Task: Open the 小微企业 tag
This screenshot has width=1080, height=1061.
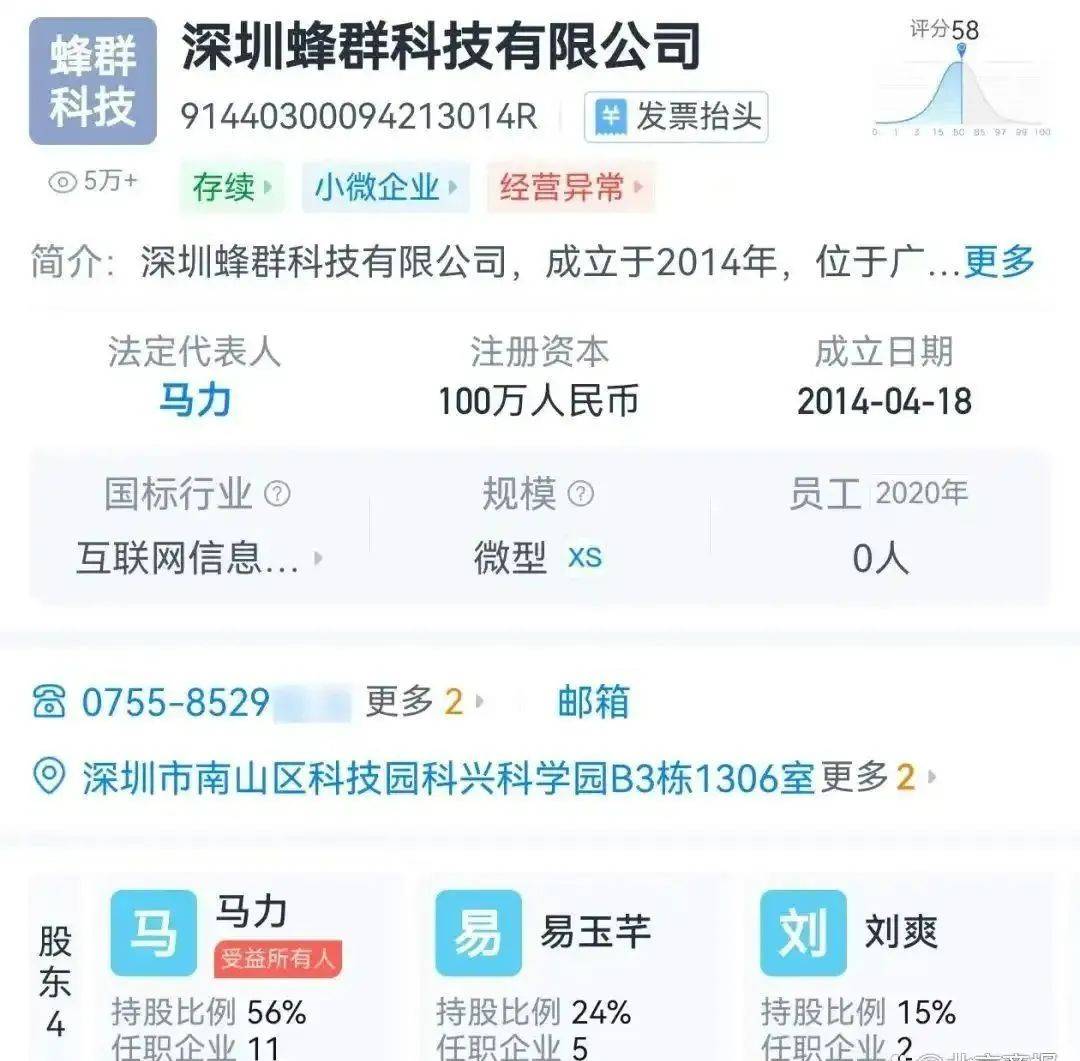Action: point(385,187)
